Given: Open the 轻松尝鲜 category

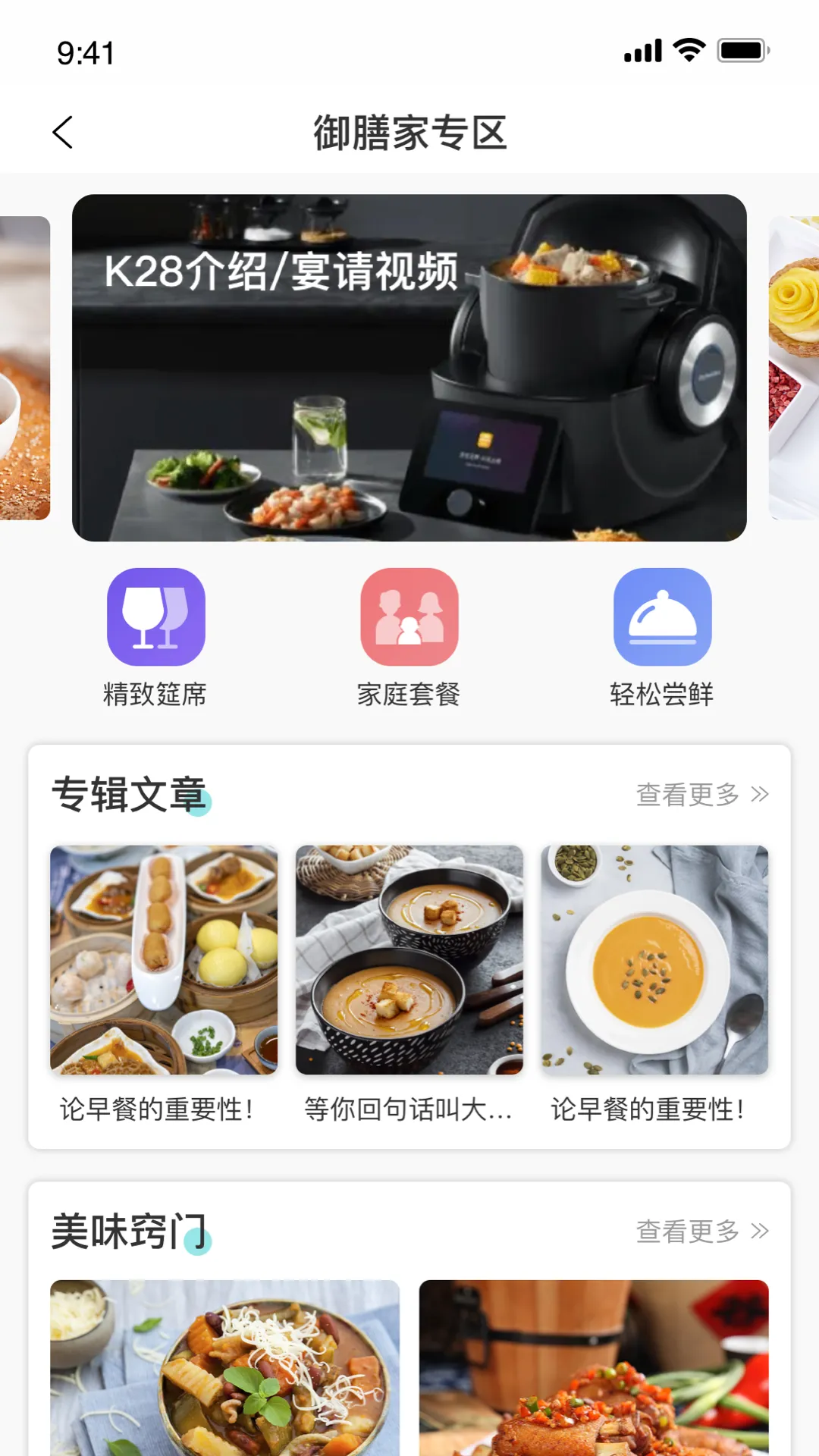Looking at the screenshot, I should (x=662, y=637).
